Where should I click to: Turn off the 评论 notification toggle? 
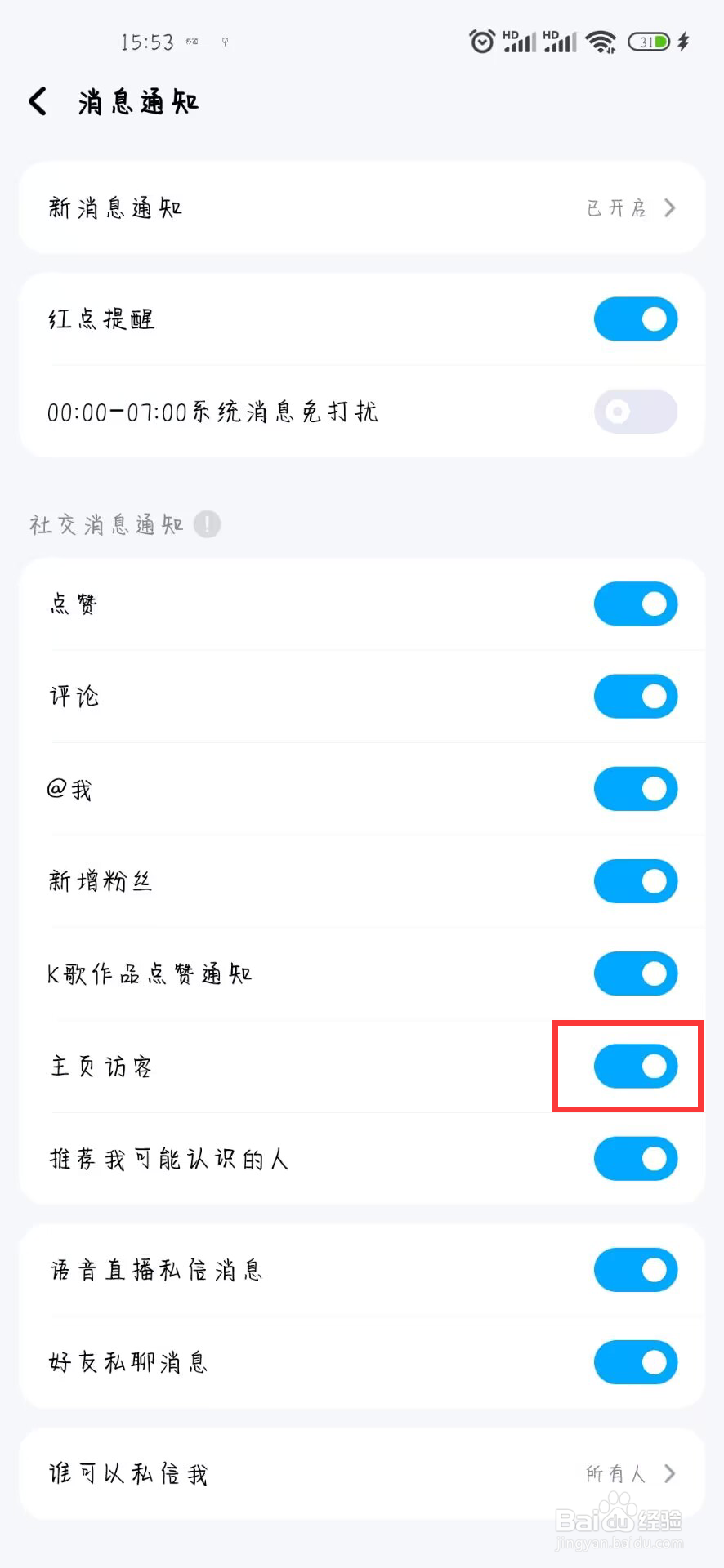tap(635, 696)
